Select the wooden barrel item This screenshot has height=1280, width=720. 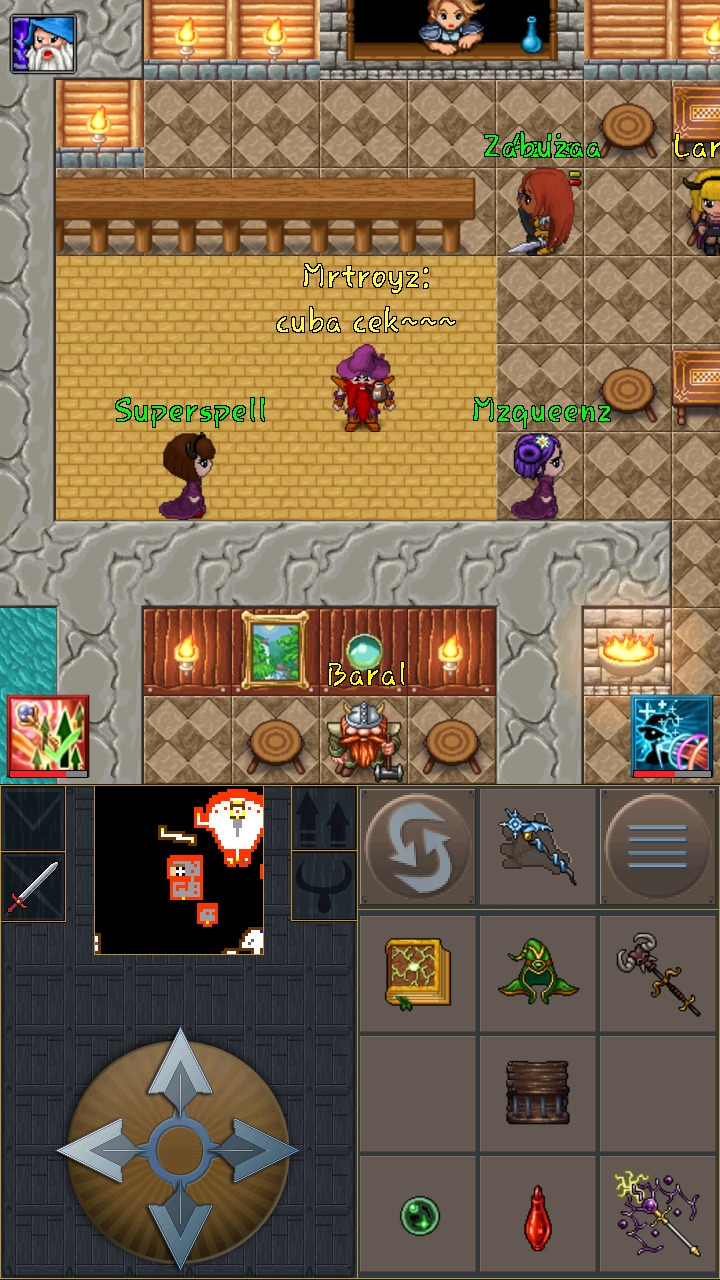[538, 1092]
